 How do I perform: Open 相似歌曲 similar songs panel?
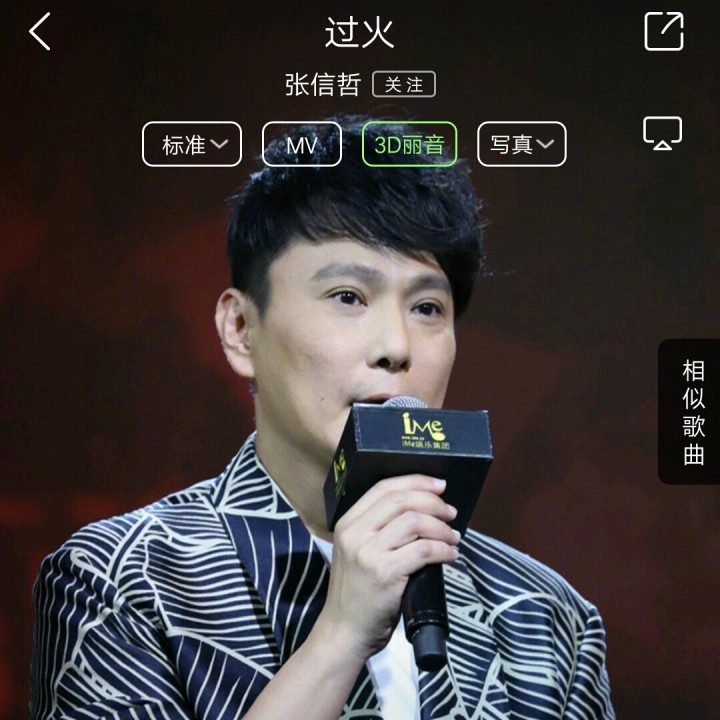pos(693,411)
